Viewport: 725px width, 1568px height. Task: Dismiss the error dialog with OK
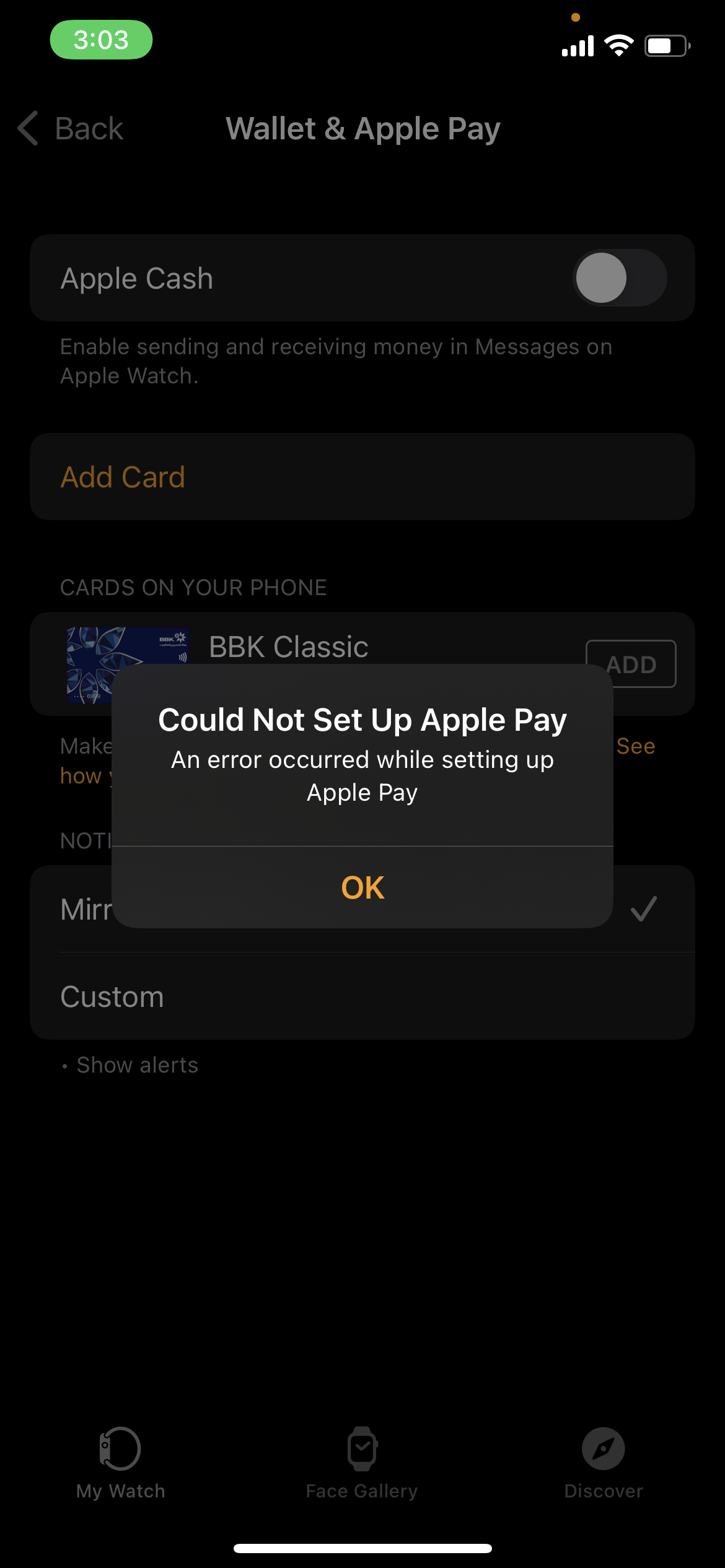(362, 887)
